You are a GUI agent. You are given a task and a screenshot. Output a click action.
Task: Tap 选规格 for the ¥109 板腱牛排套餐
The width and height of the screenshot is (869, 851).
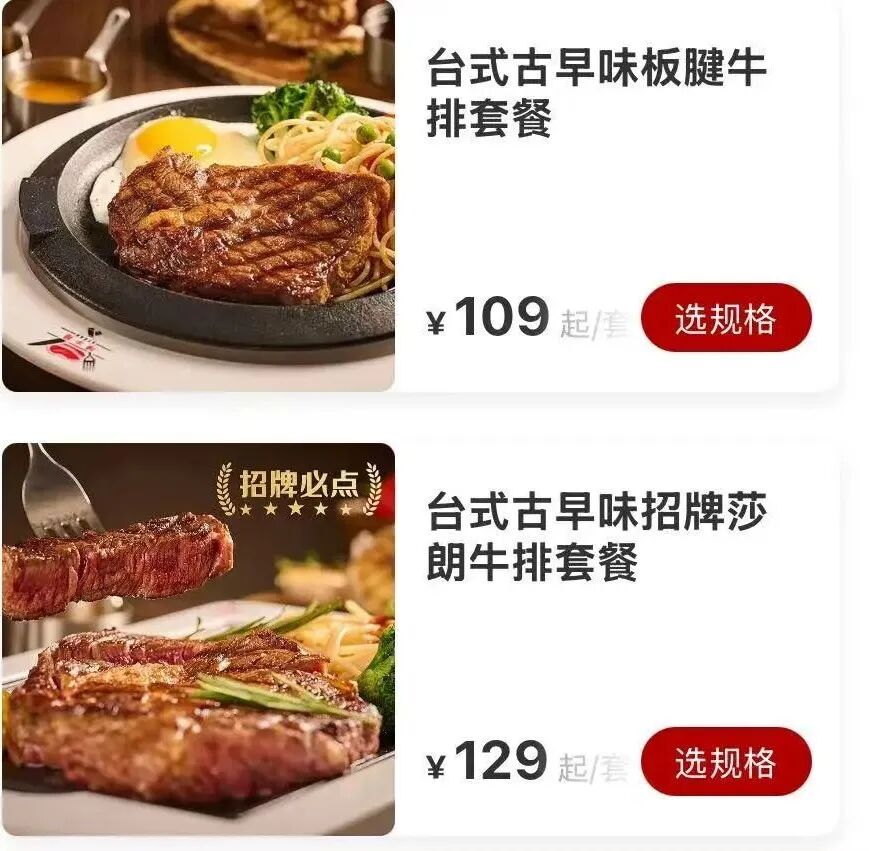725,318
